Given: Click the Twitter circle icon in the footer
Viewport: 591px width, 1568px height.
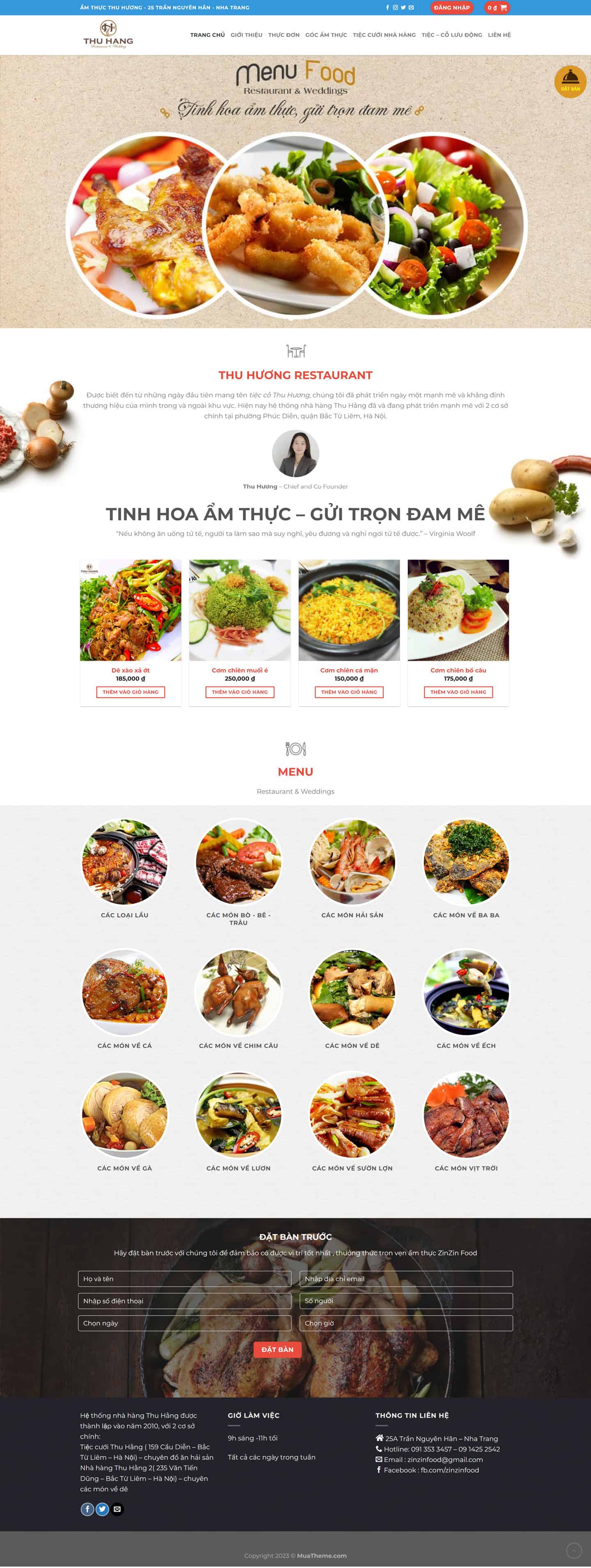Looking at the screenshot, I should [x=102, y=1509].
